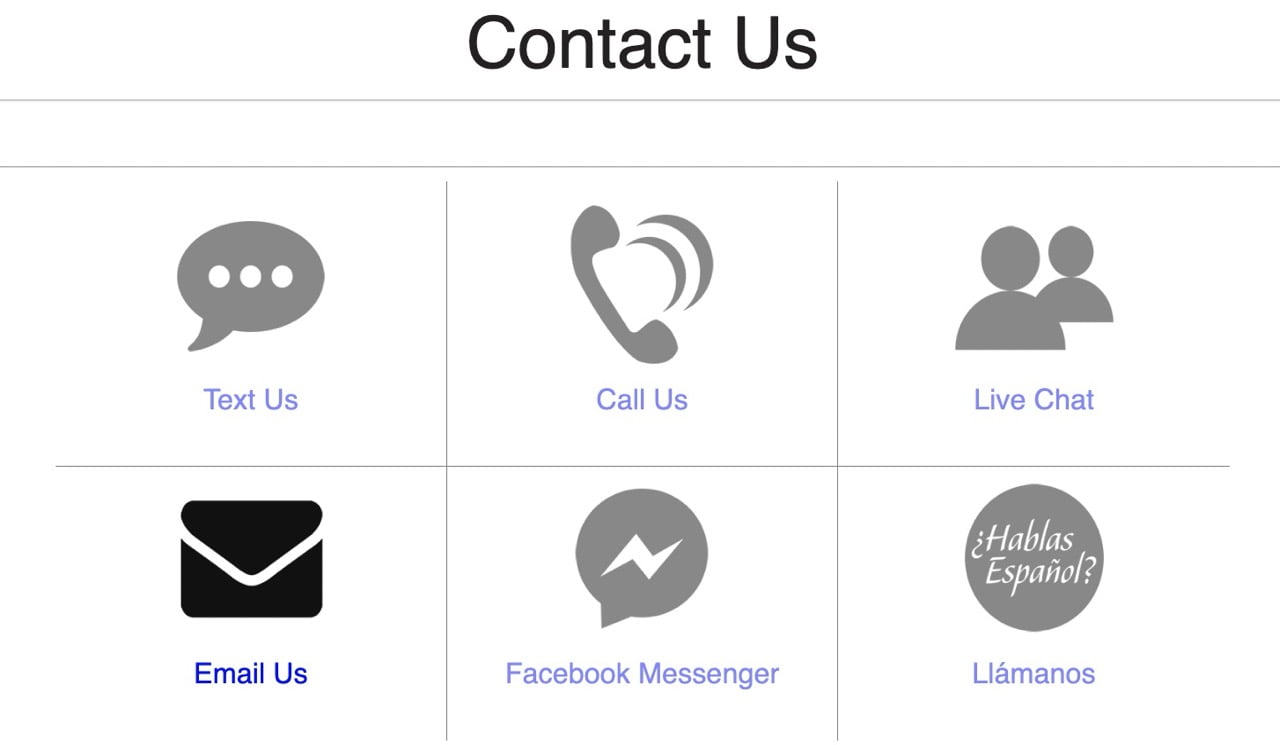Select the Call Us link
Viewport: 1280px width, 745px height.
tap(642, 400)
